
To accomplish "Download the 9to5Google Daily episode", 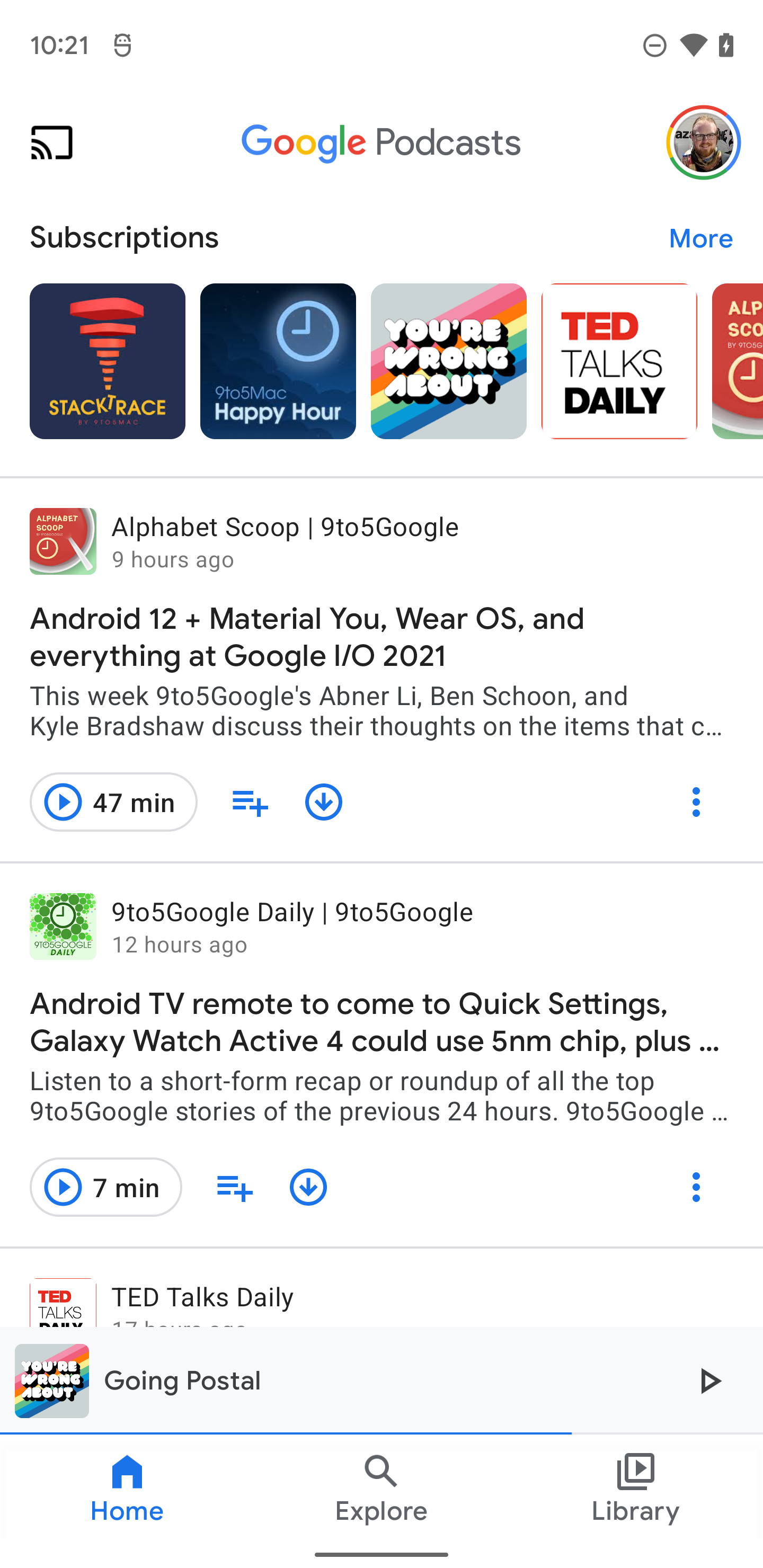I will 307,1187.
